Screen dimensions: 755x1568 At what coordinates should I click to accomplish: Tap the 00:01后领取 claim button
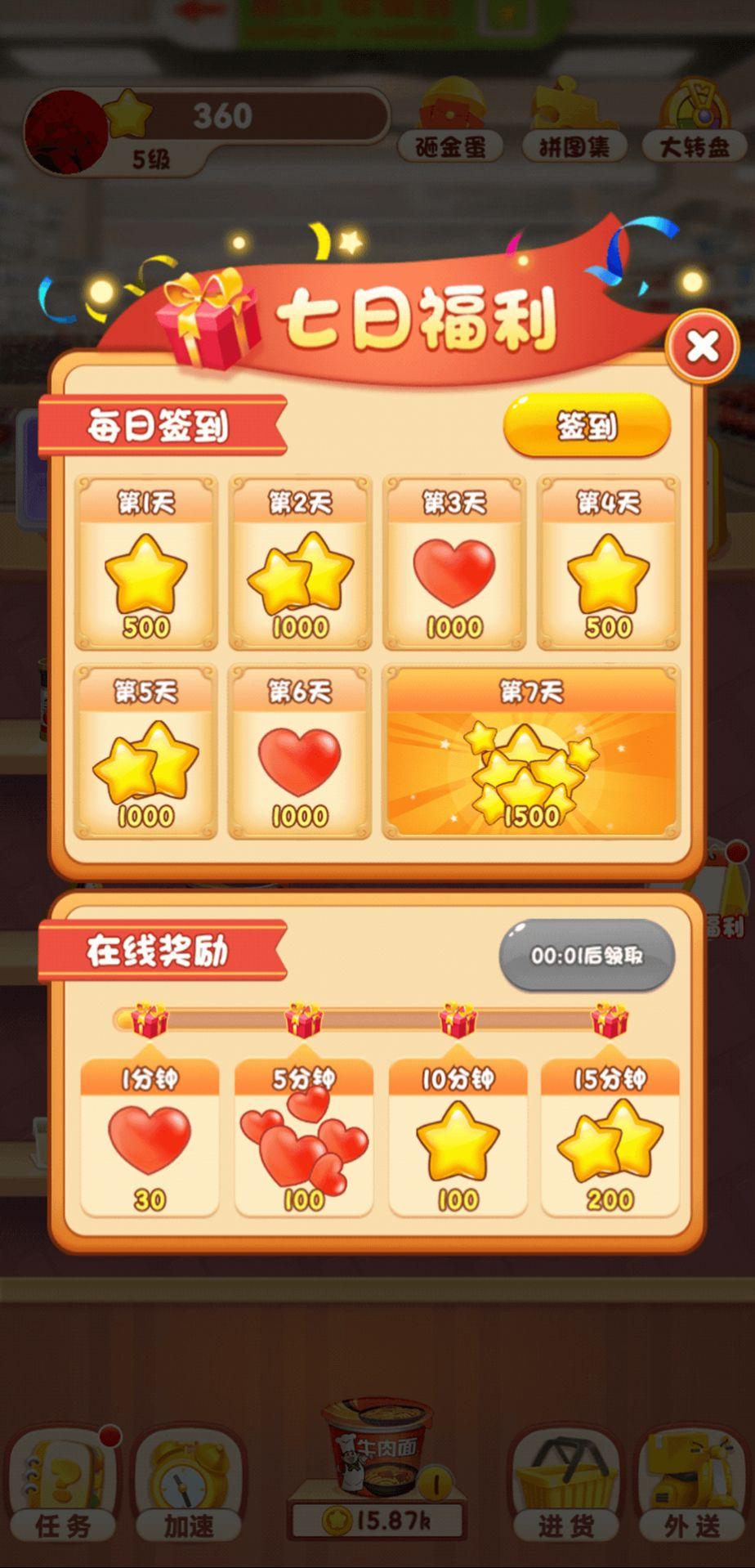pyautogui.click(x=587, y=954)
